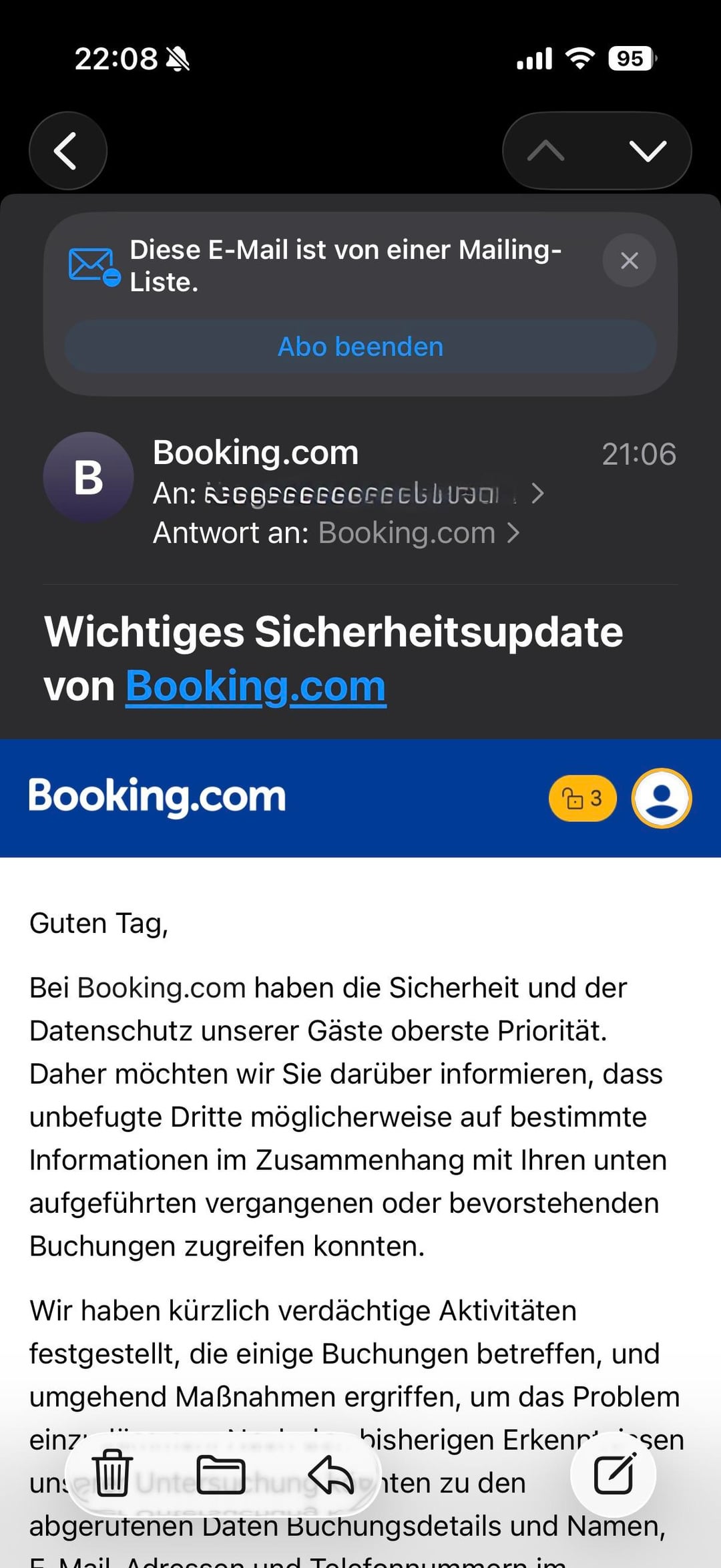Move this email to trash
The width and height of the screenshot is (721, 1568).
112,1473
